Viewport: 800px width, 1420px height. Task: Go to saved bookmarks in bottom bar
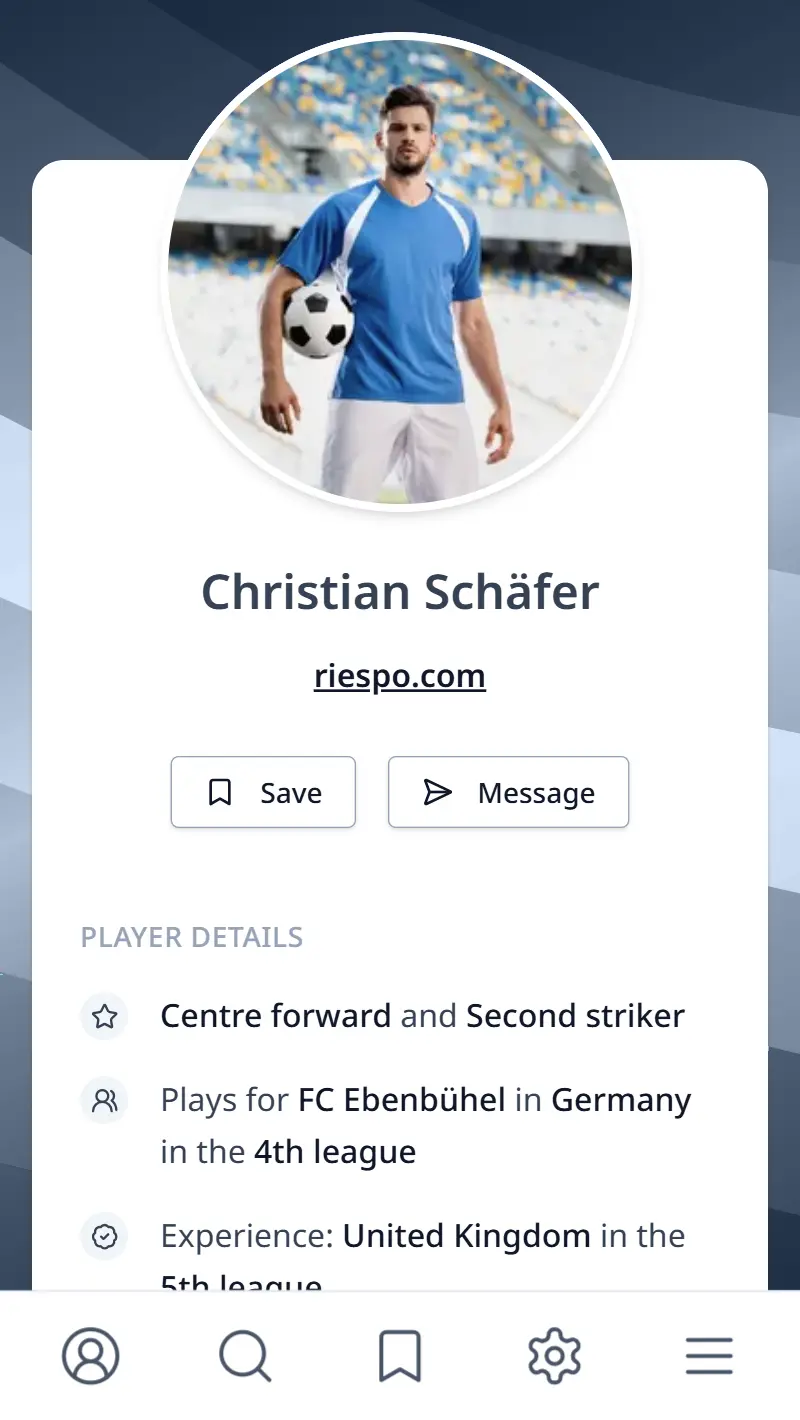400,1356
